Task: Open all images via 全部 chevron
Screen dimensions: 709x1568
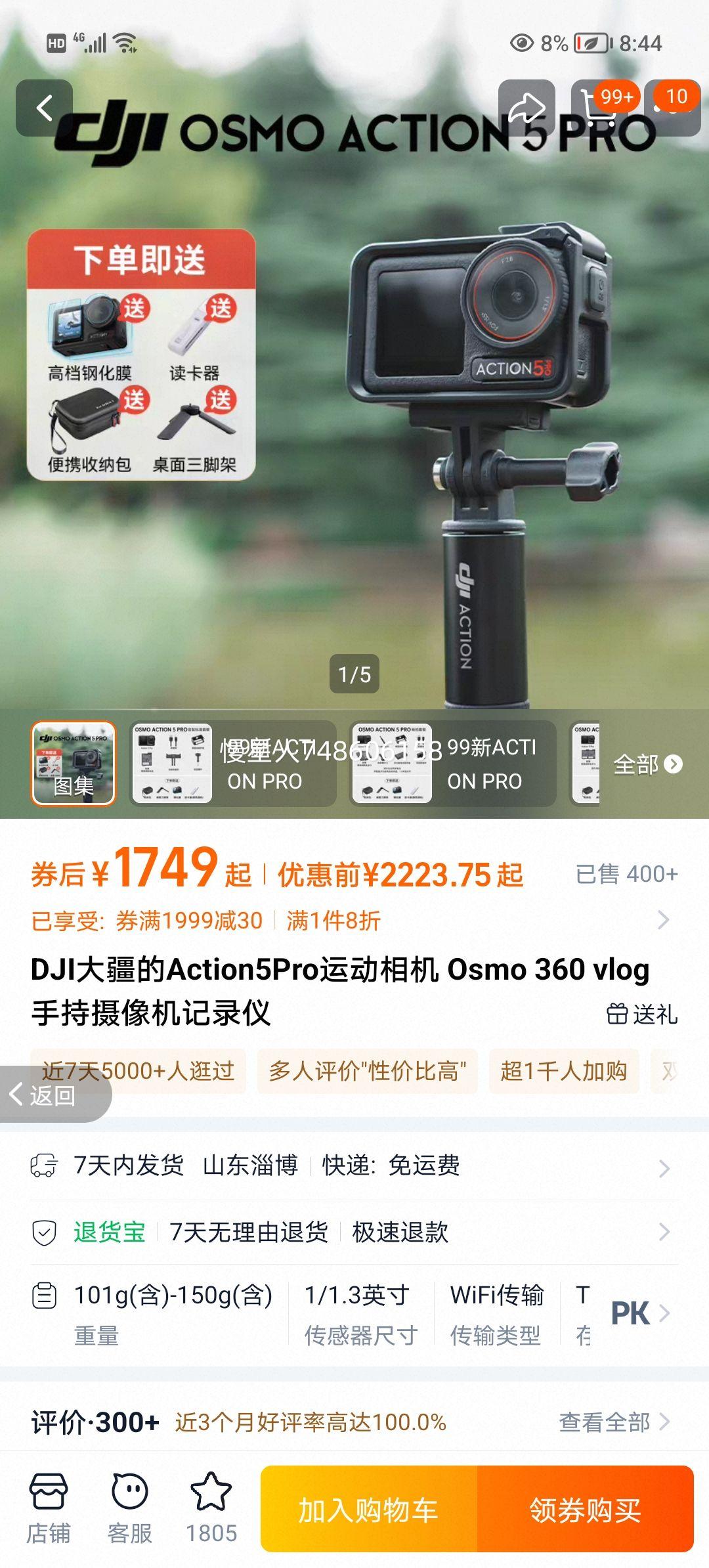Action: (643, 765)
